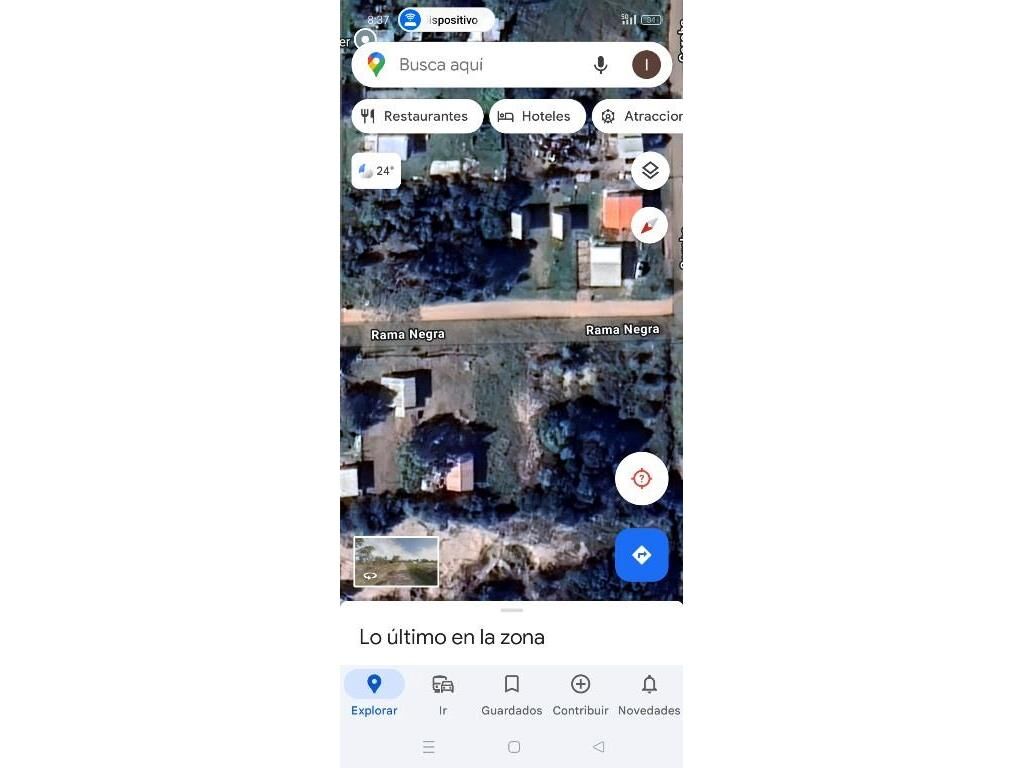Switch to the Guardados tab
Image resolution: width=1024 pixels, height=768 pixels.
tap(511, 694)
